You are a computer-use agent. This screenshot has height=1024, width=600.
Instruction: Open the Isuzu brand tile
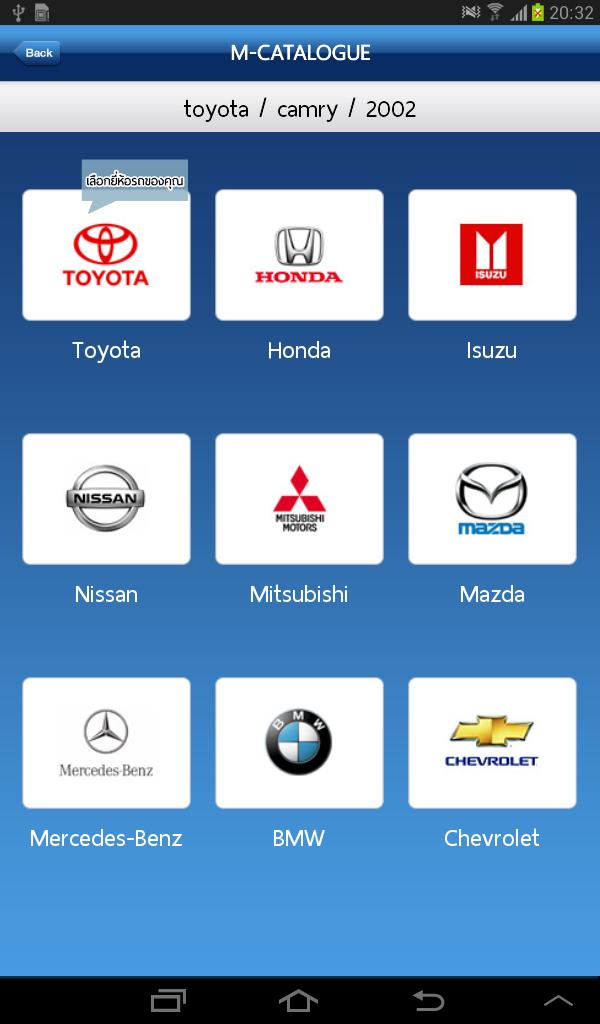coord(492,256)
